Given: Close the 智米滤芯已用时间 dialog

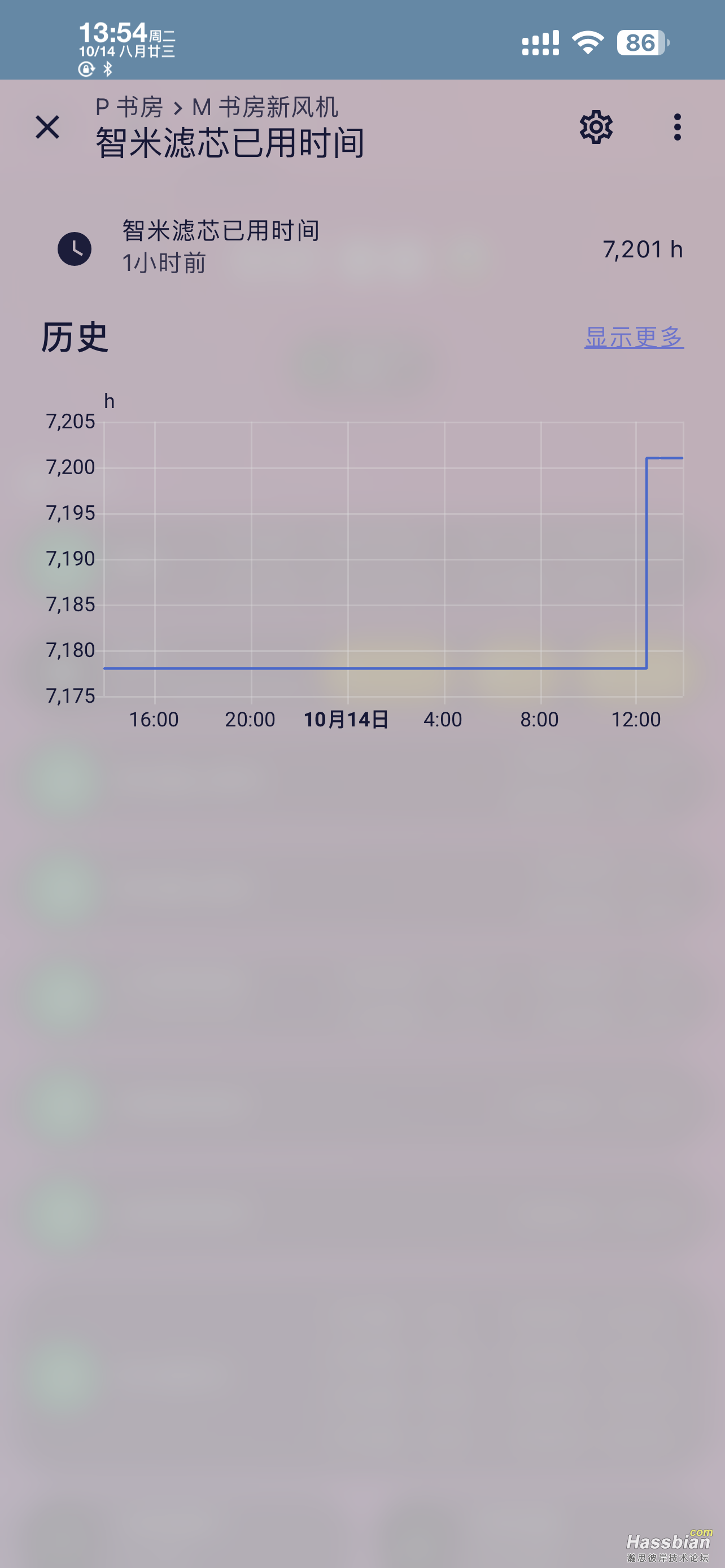Looking at the screenshot, I should coord(47,127).
